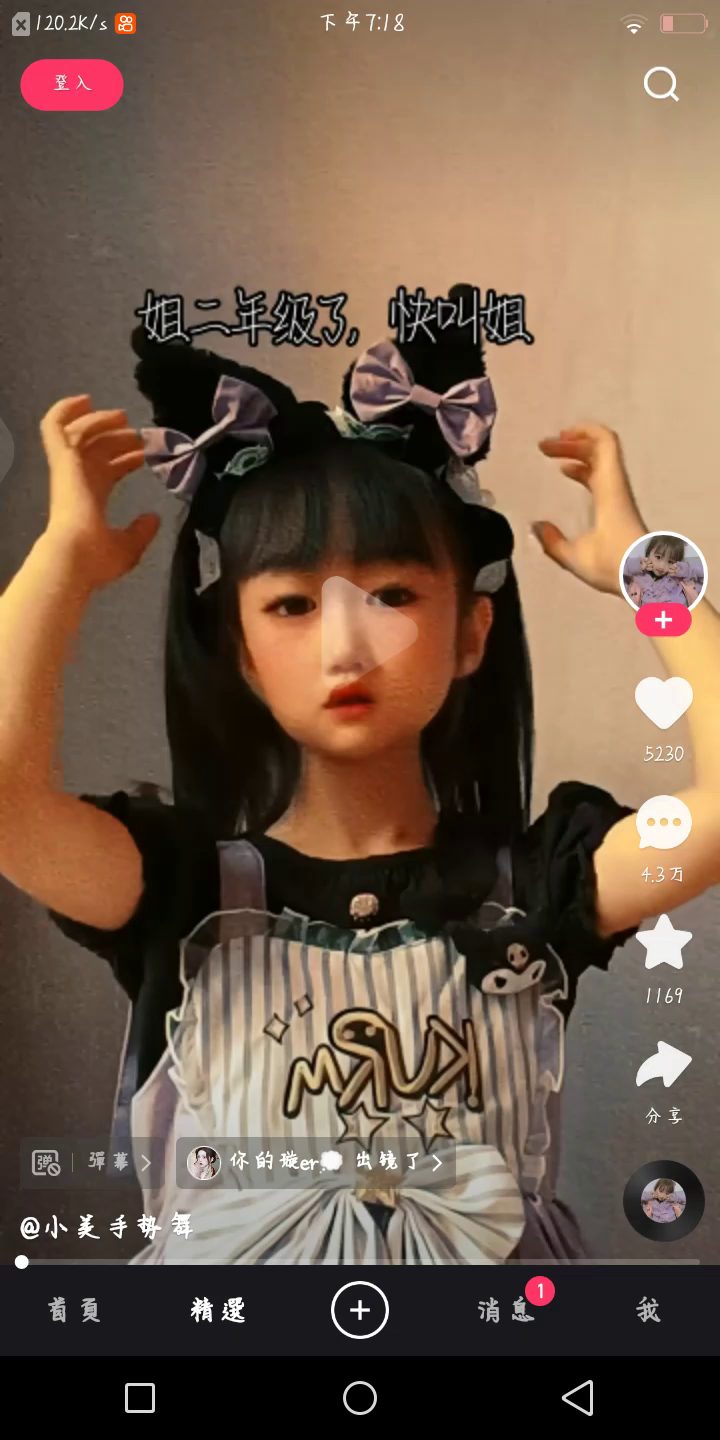The image size is (720, 1440).
Task: Tap the video progress bar
Action: pos(360,1262)
